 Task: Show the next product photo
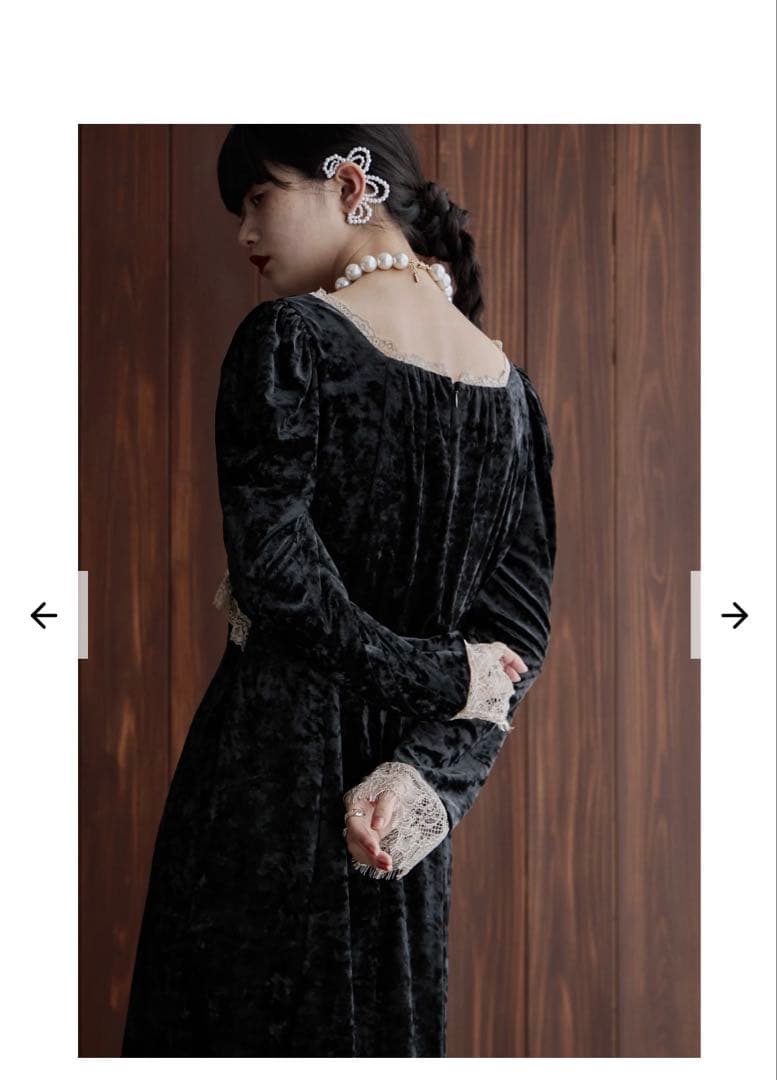tap(734, 615)
